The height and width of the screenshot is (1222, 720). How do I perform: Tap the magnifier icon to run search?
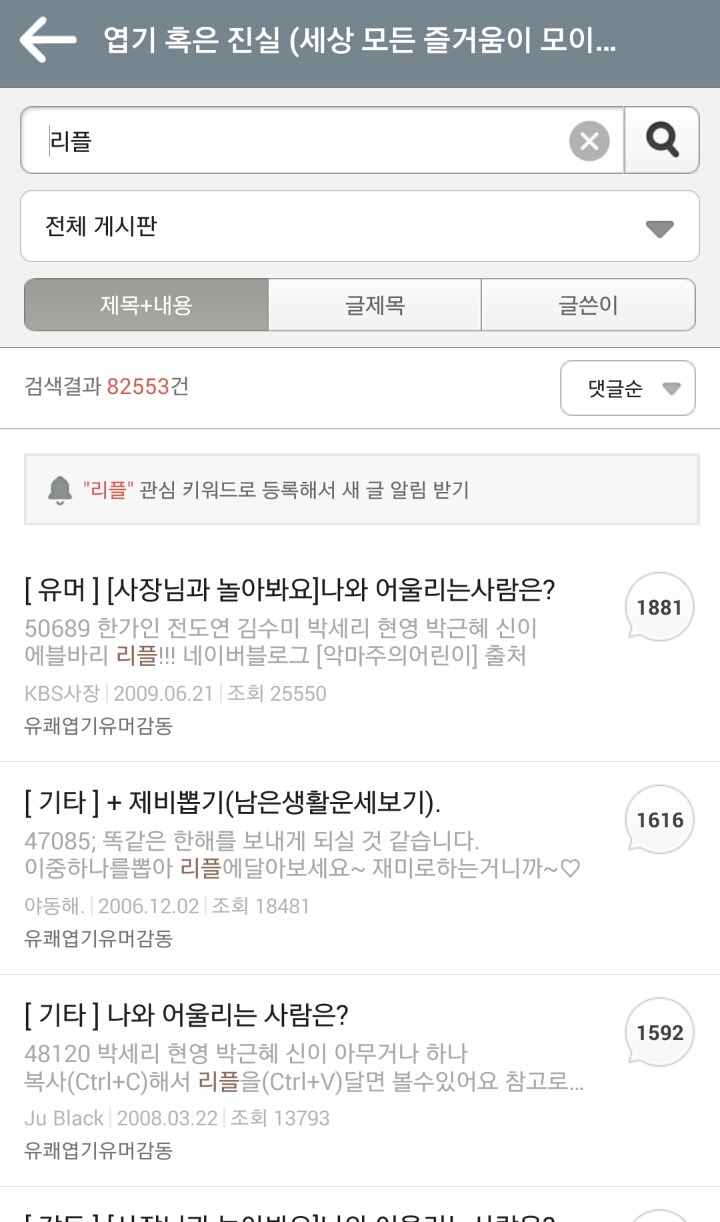(662, 140)
